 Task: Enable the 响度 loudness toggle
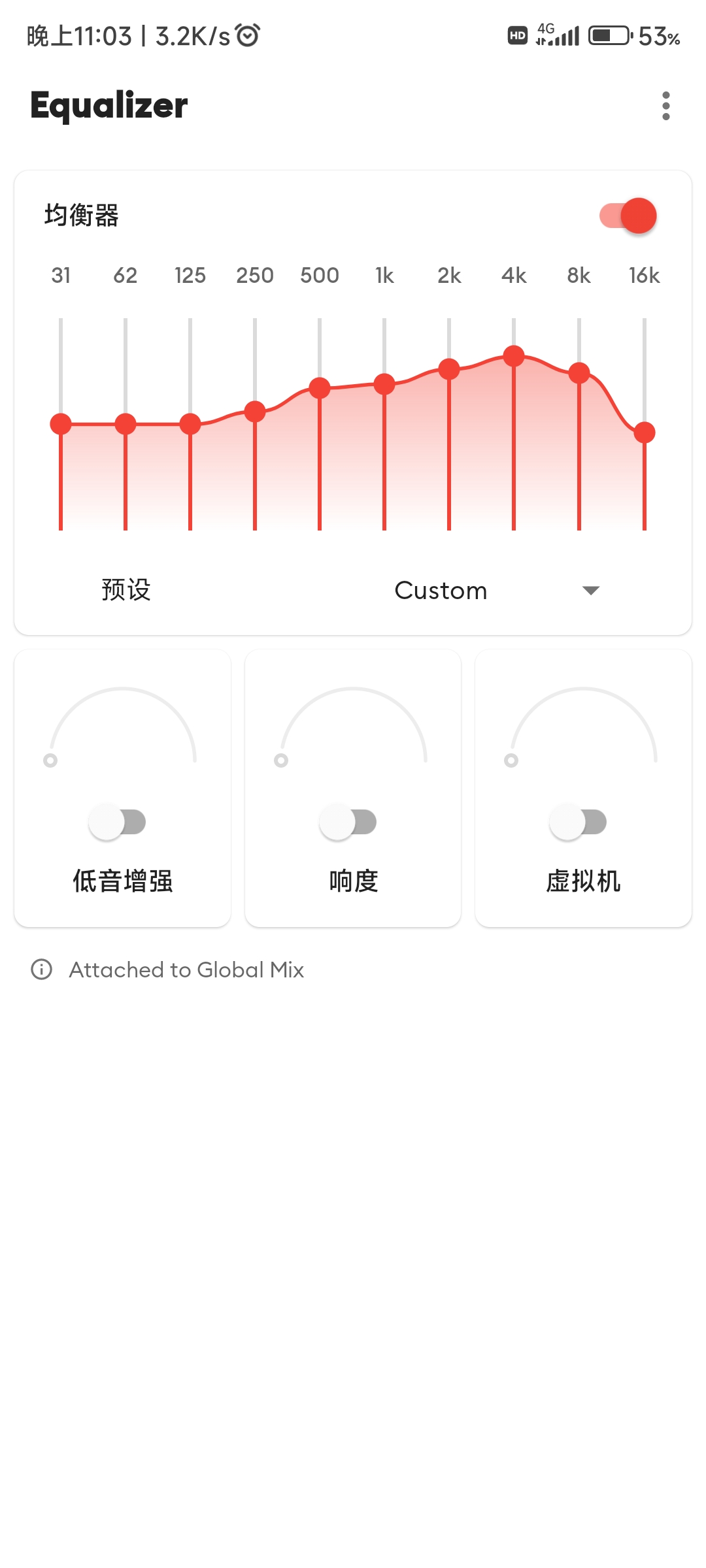point(348,822)
